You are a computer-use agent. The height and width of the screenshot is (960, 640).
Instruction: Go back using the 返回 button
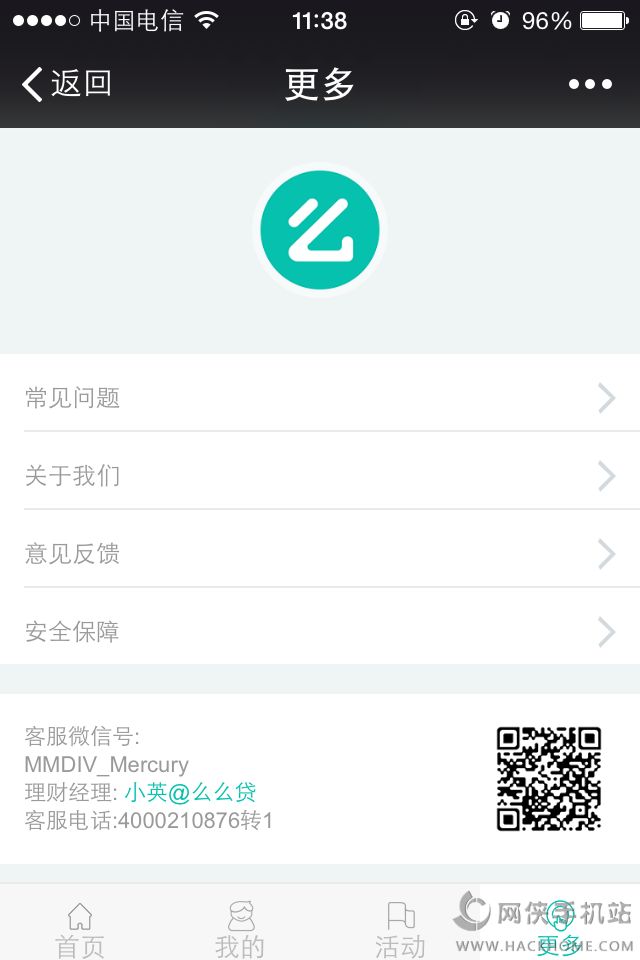66,84
